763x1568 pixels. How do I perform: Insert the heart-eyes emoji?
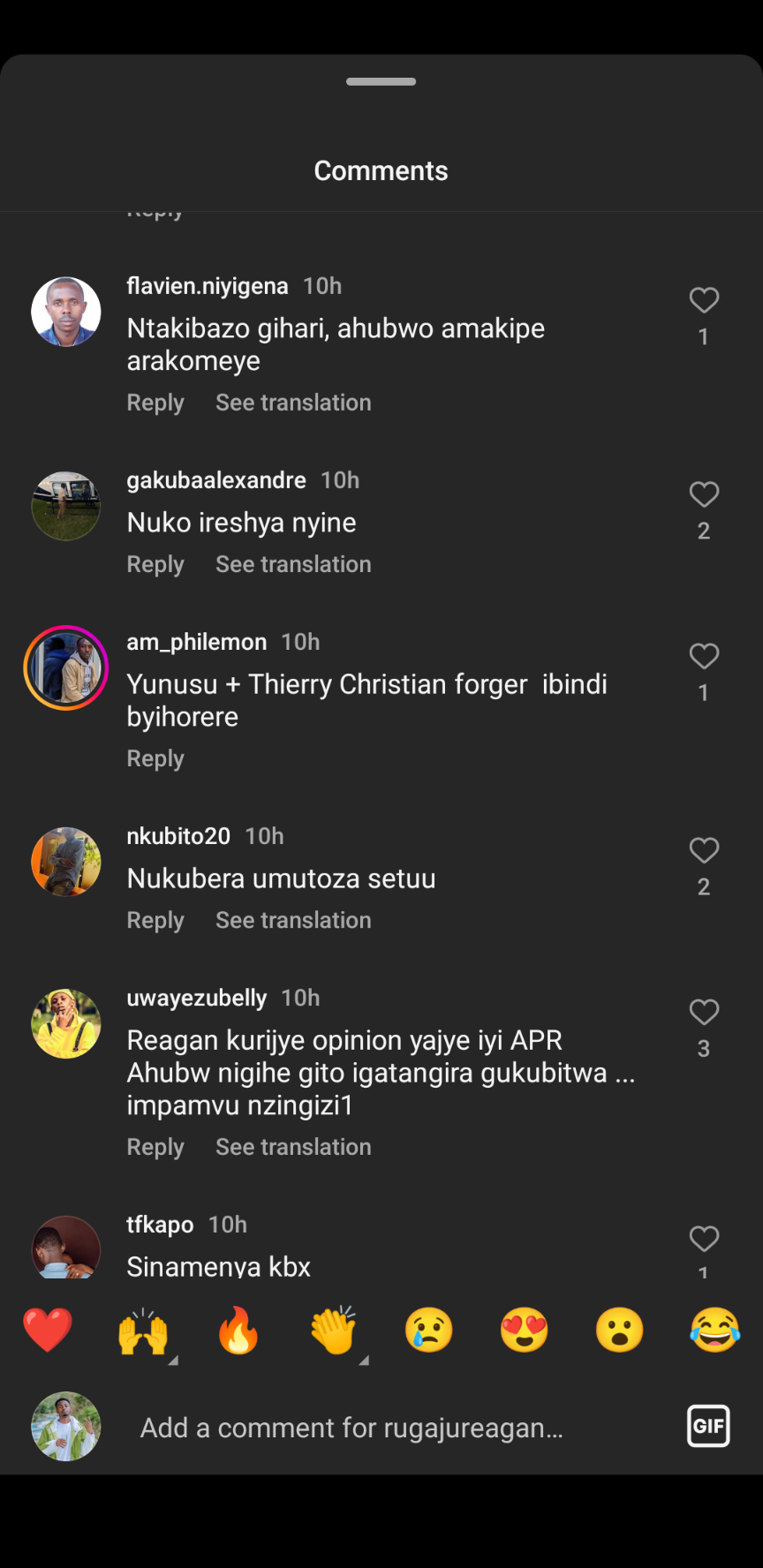[x=525, y=1331]
